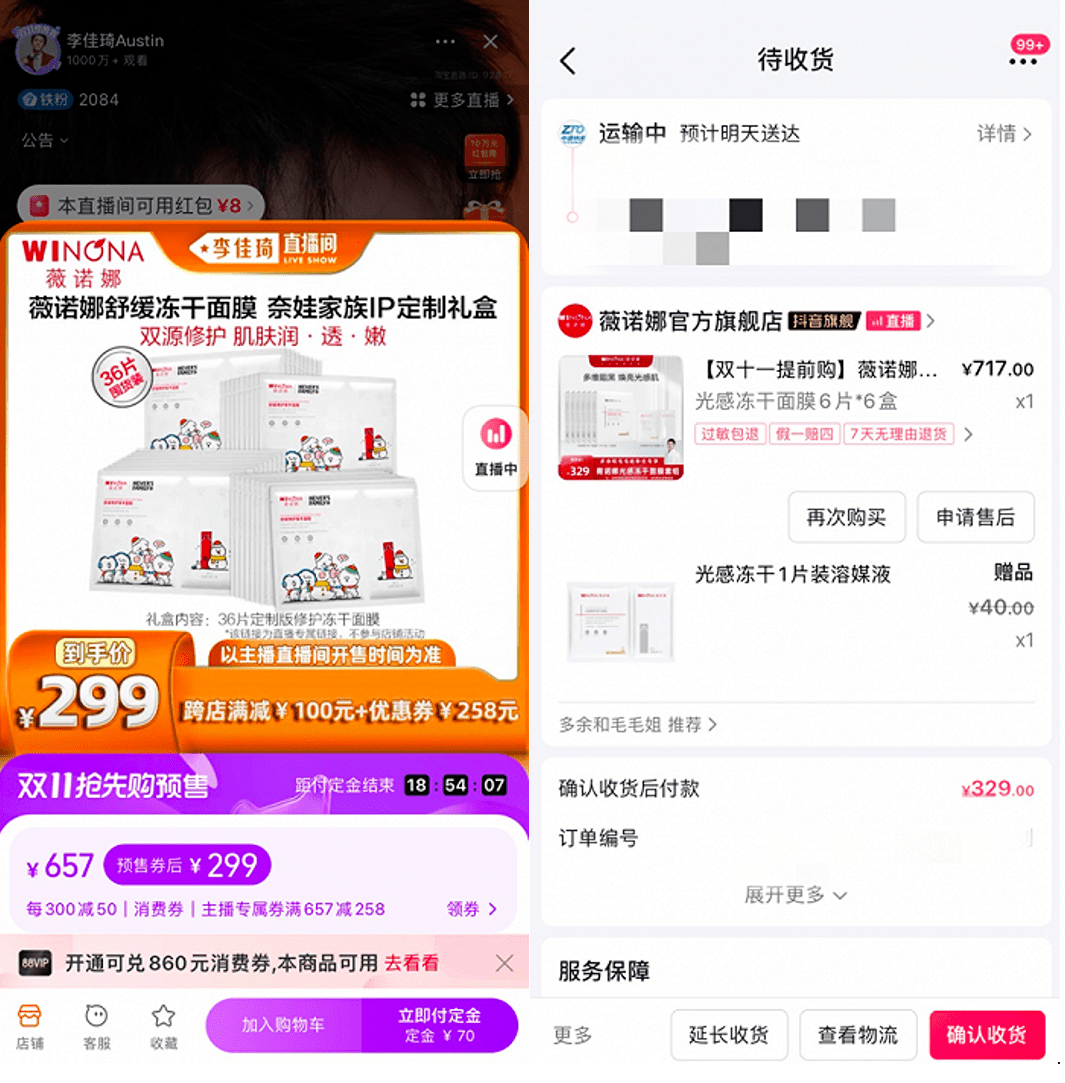Viewport: 1065px width, 1083px height.
Task: Buy again with 再次购买
Action: coord(846,517)
